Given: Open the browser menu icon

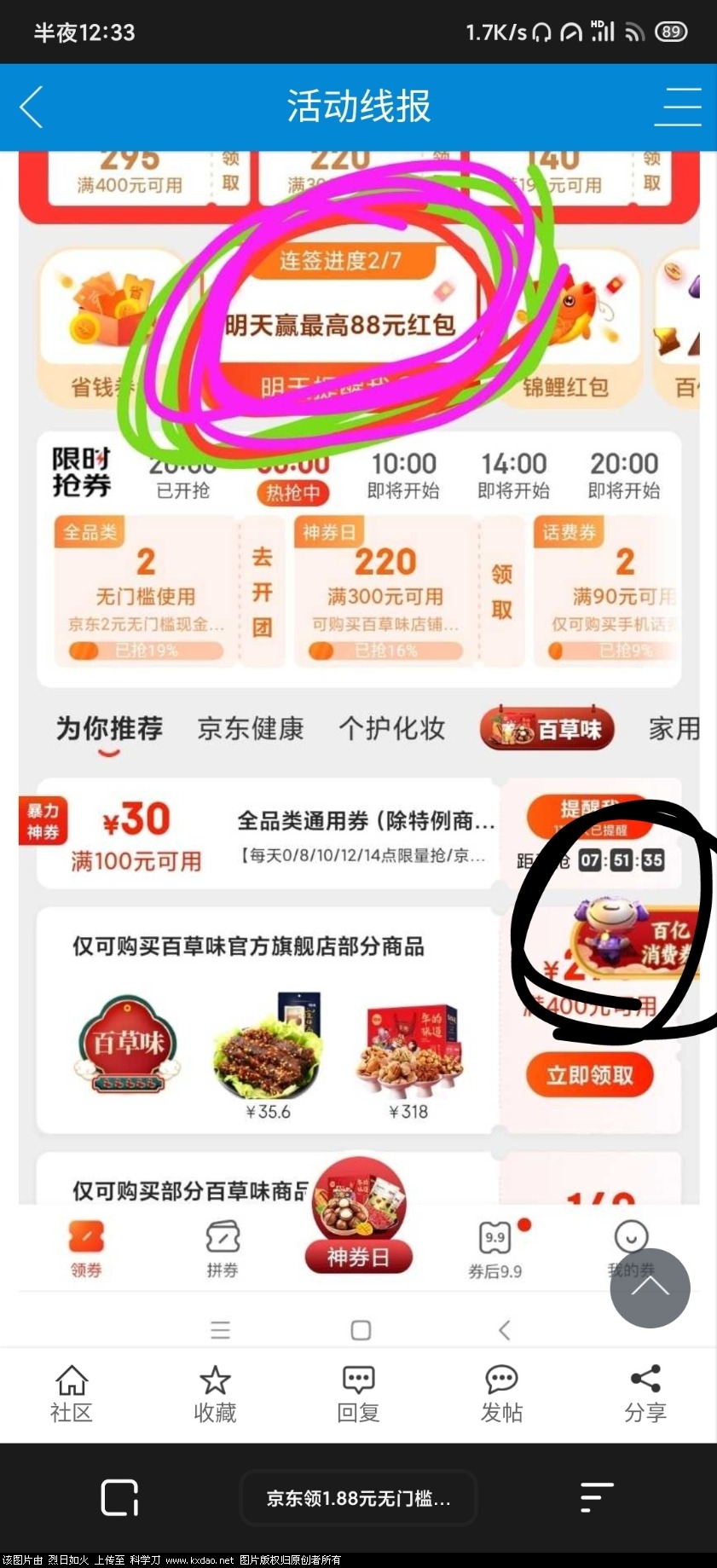Looking at the screenshot, I should tap(596, 1497).
